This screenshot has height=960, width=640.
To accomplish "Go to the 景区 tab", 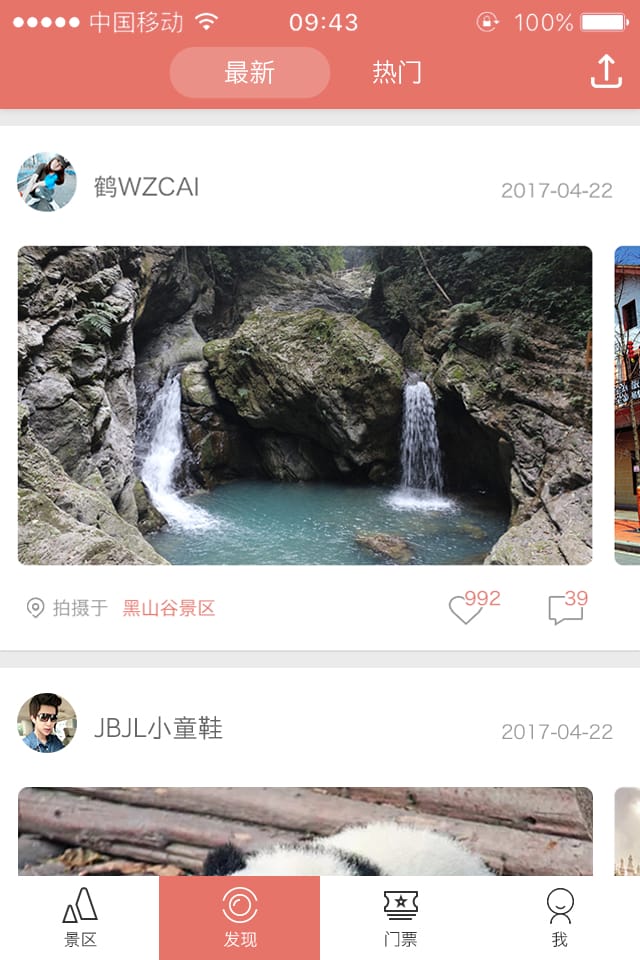I will (x=80, y=918).
